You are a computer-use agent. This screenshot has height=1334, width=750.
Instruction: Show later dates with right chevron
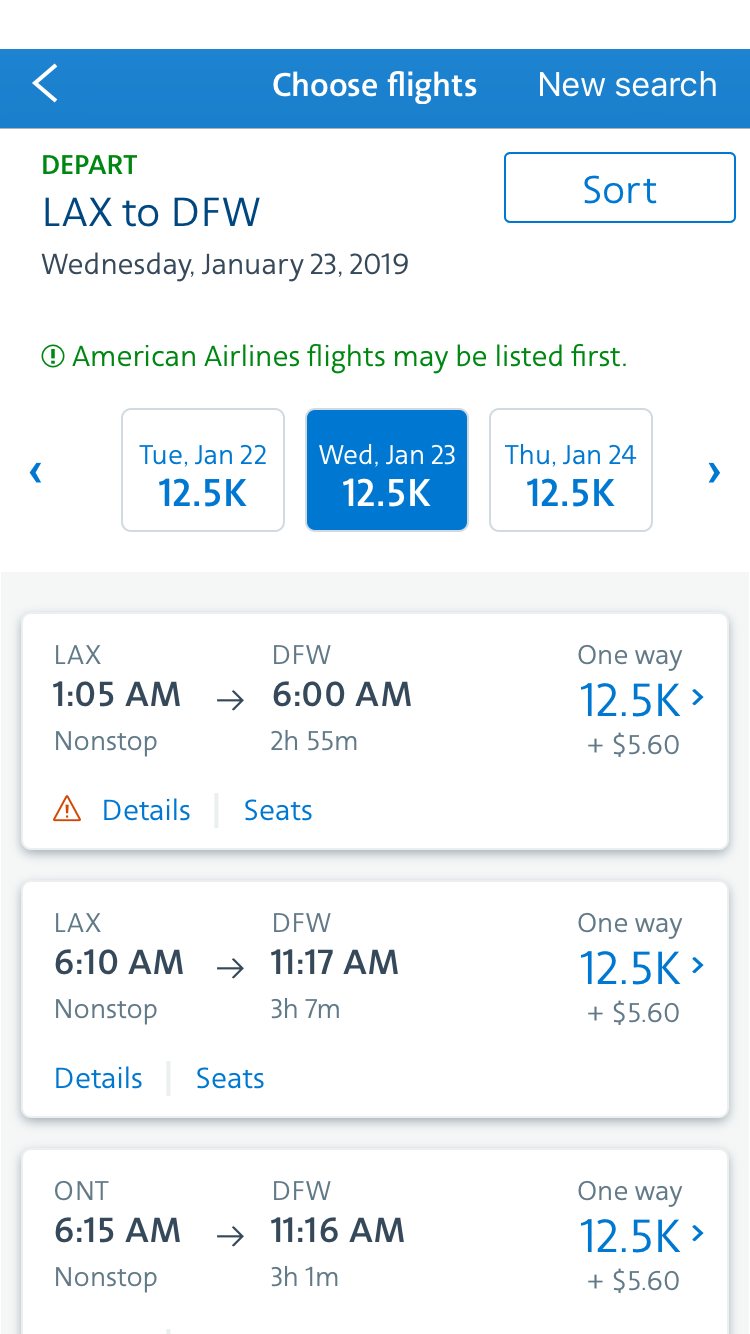point(713,472)
